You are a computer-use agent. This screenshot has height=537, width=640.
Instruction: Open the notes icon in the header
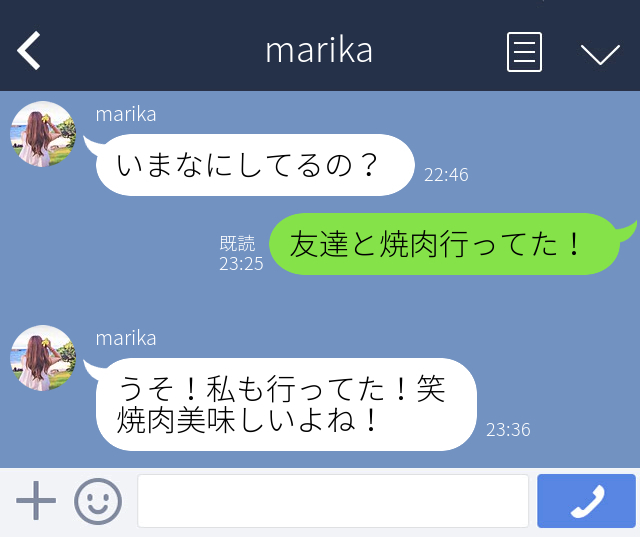tap(524, 52)
